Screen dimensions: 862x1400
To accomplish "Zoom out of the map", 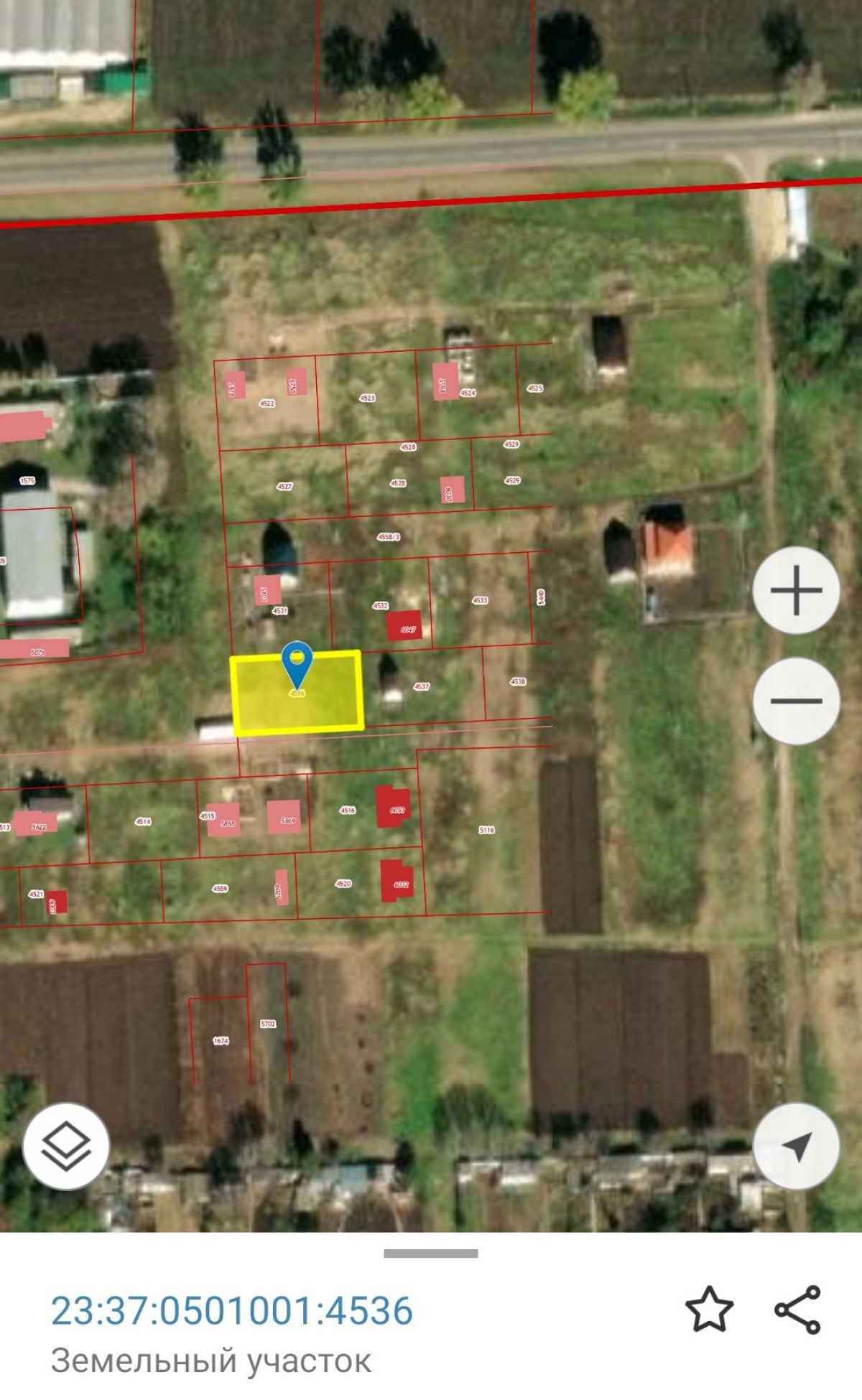I will coord(796,700).
